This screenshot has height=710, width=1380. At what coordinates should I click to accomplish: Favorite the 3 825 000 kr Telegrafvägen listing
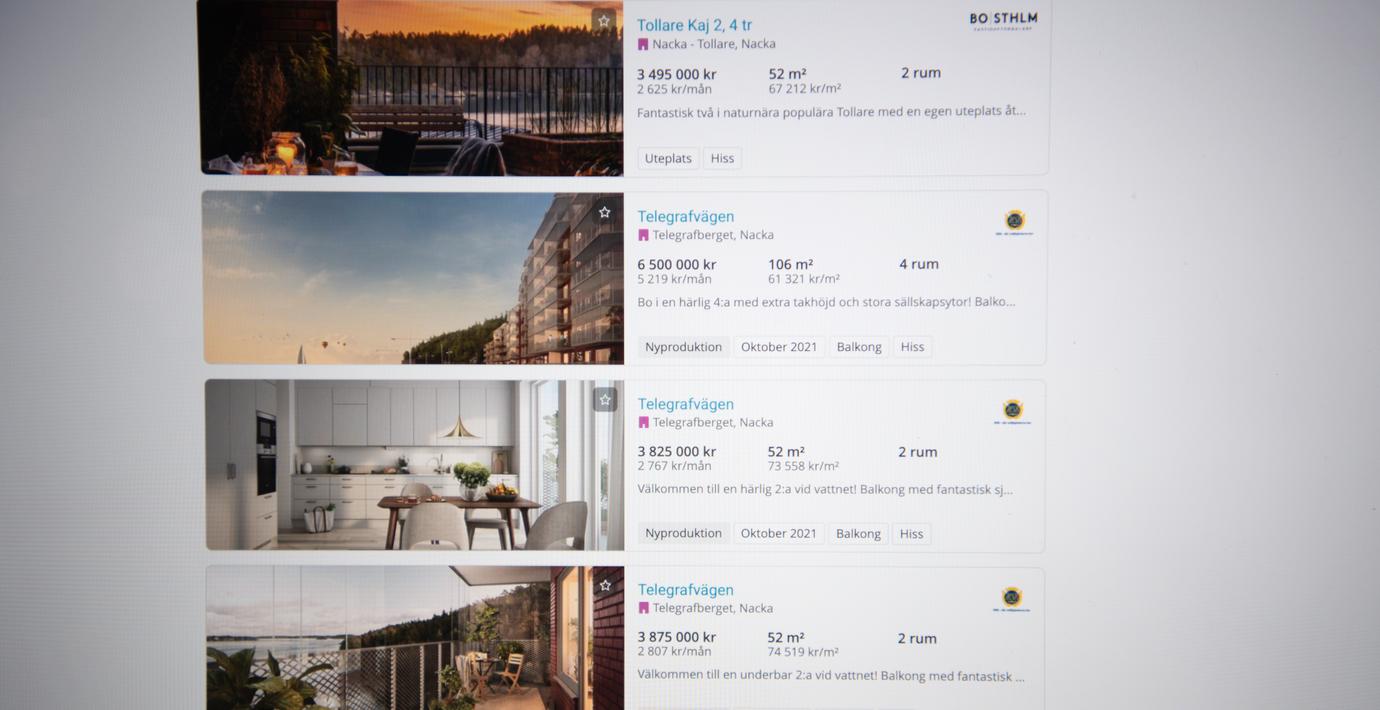(604, 400)
